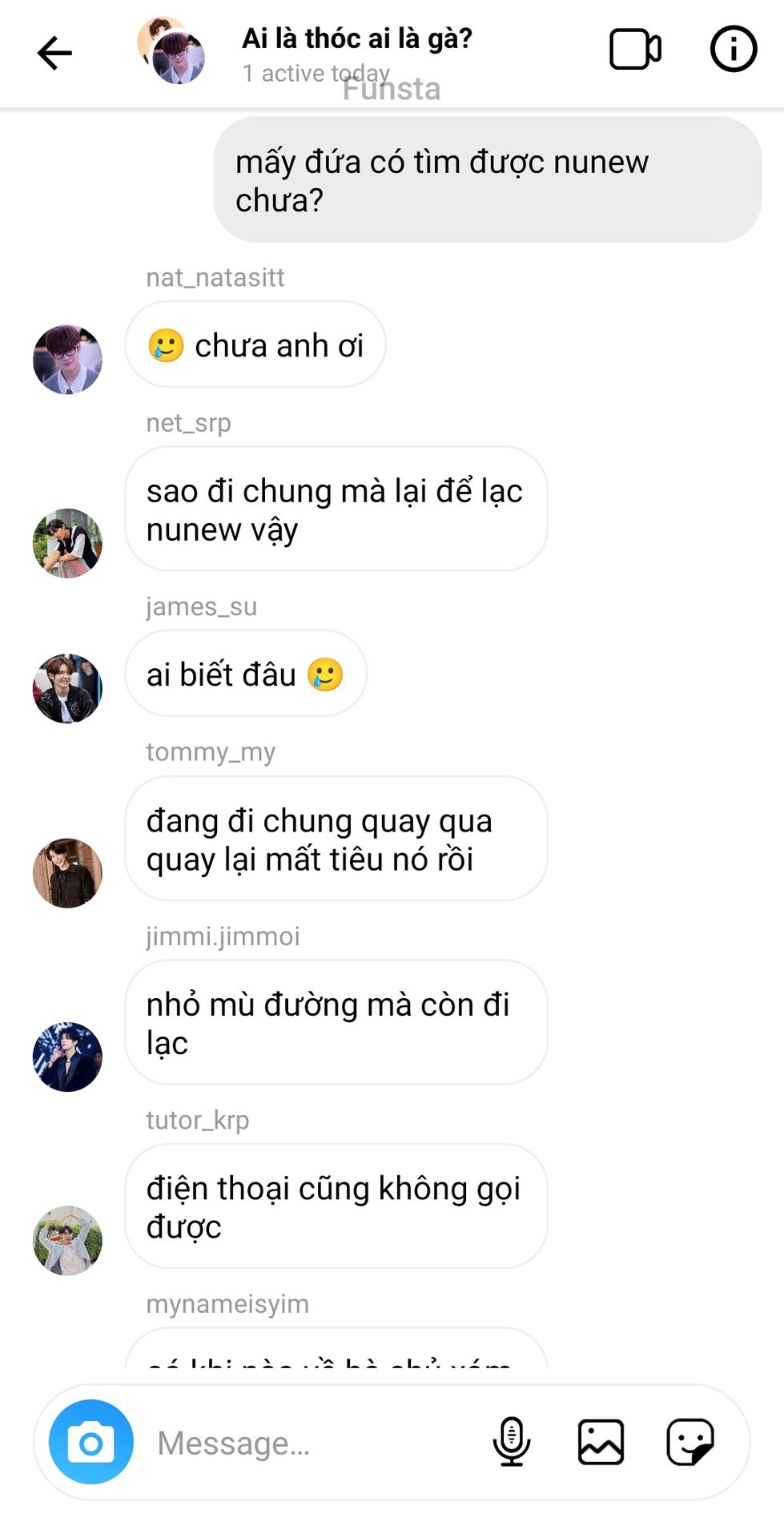This screenshot has width=784, height=1538.
Task: Record a voice message with the microphone
Action: coord(511,1442)
